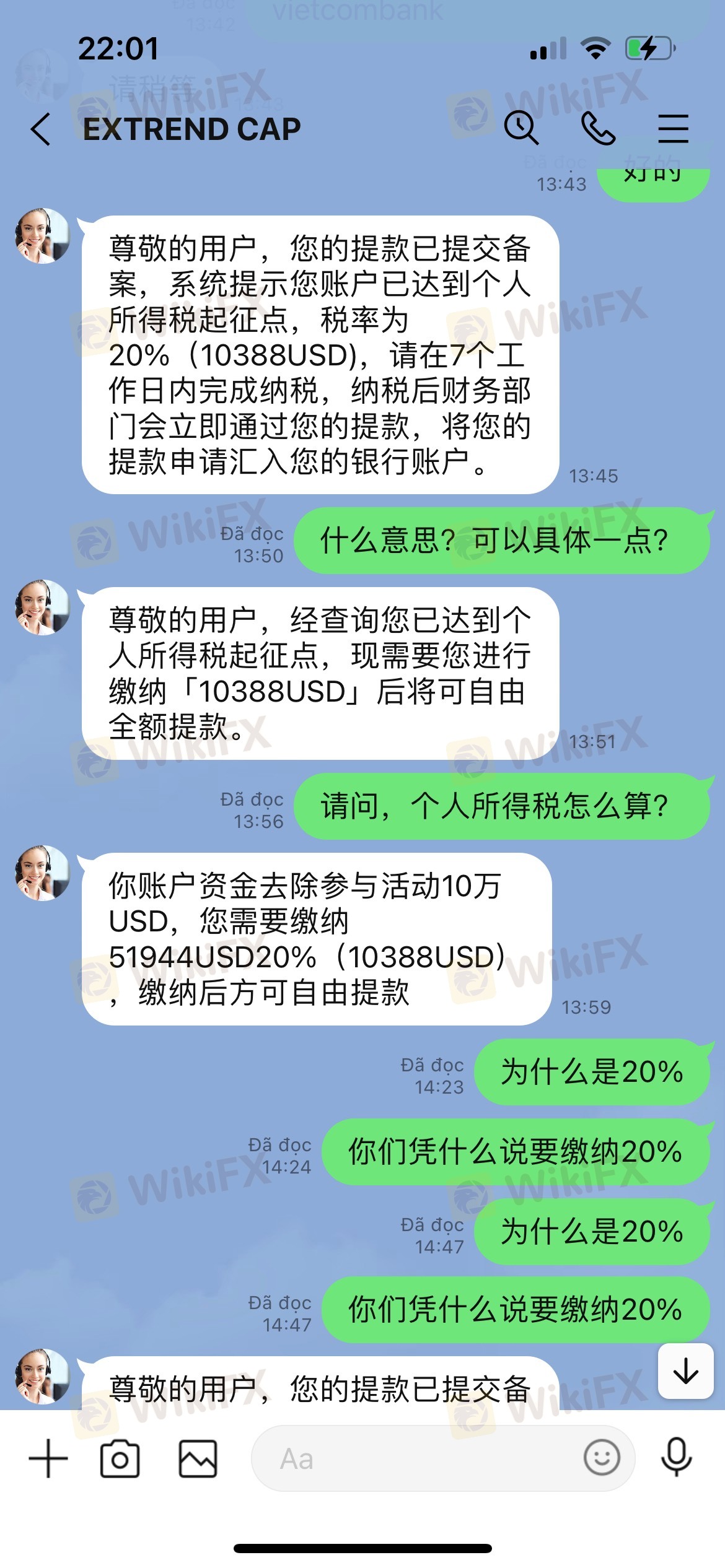The width and height of the screenshot is (725, 1568).
Task: Record a voice message with microphone
Action: tap(676, 1458)
